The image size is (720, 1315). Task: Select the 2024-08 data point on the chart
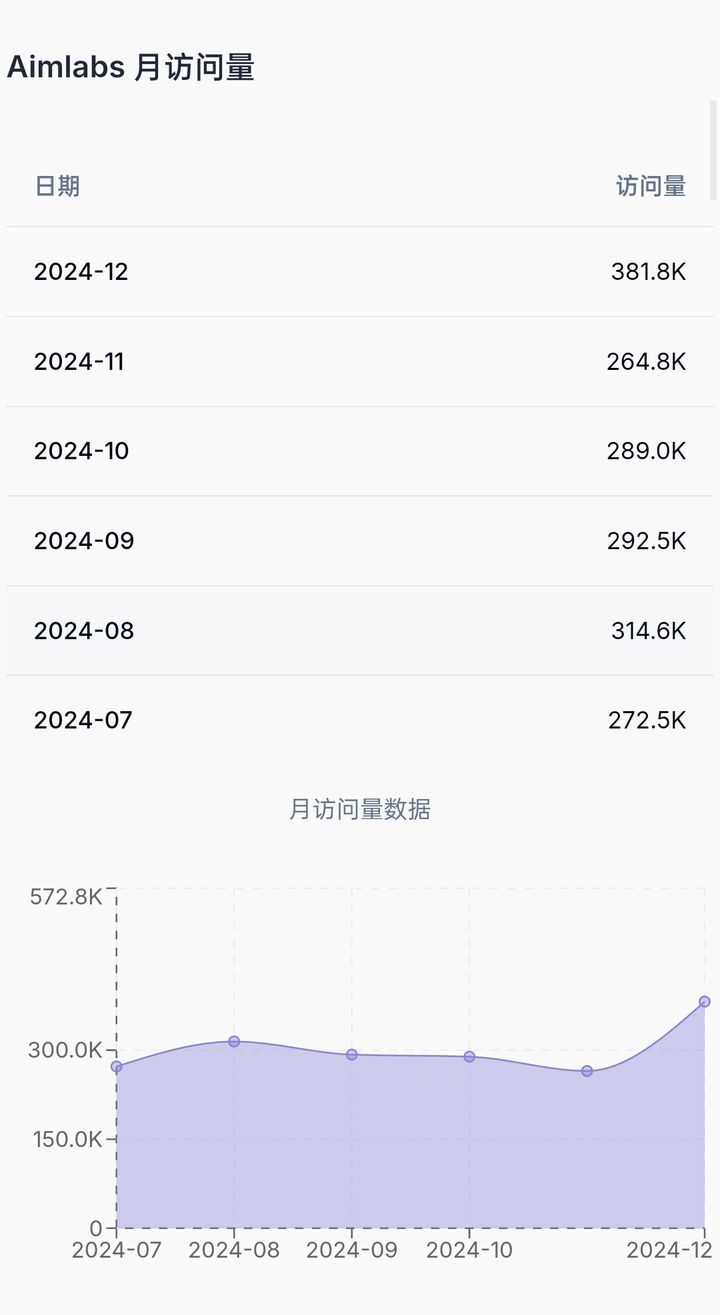click(x=234, y=1041)
